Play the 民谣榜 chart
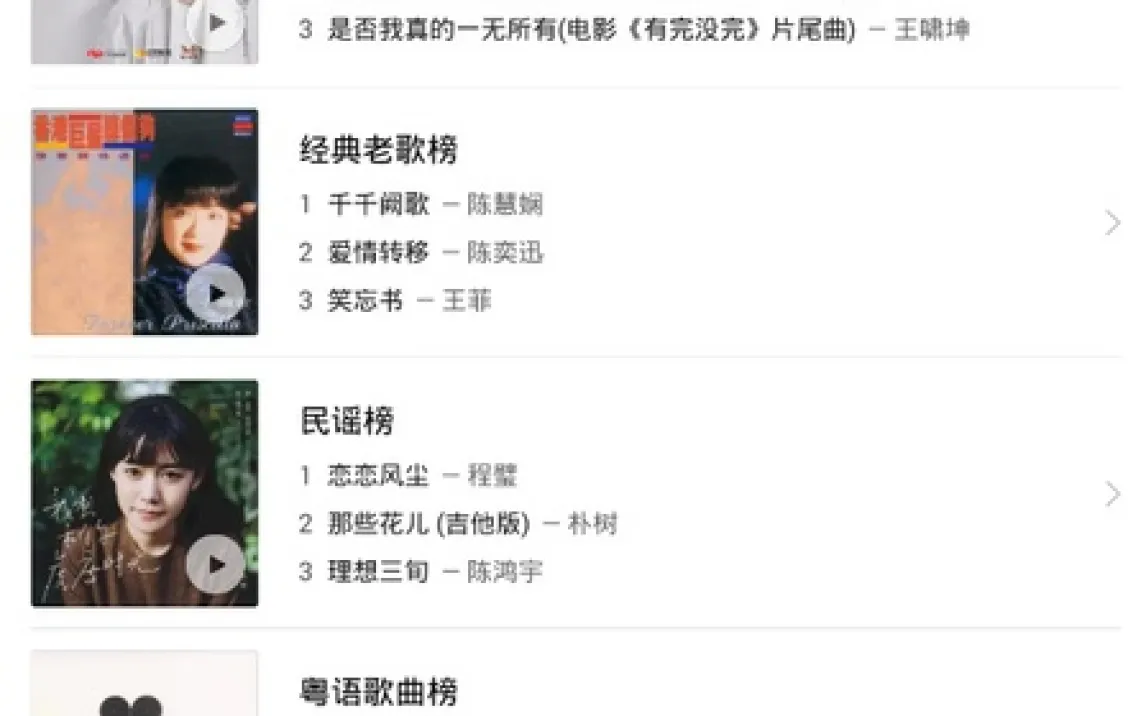 pyautogui.click(x=216, y=565)
